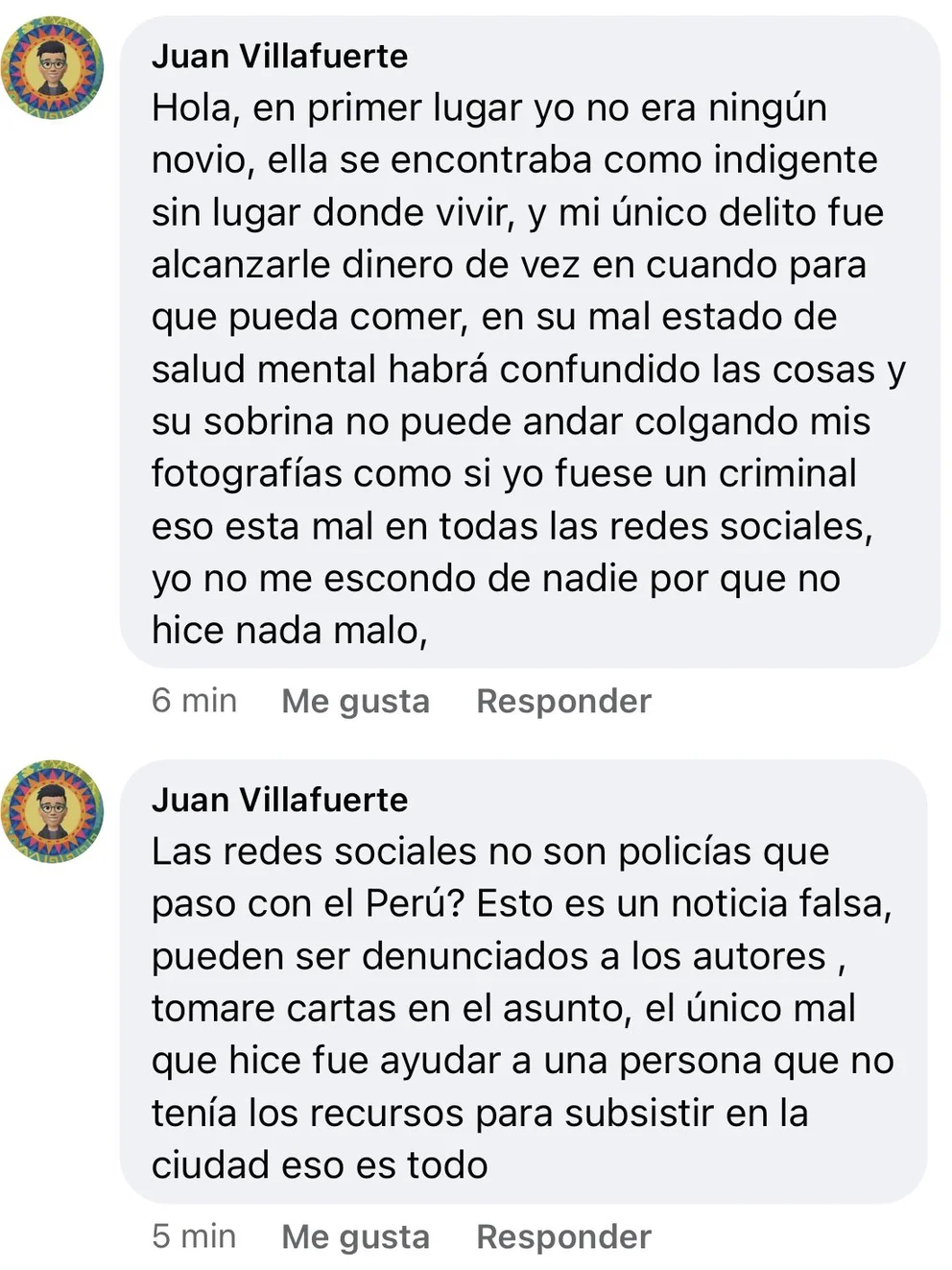
Task: Like the 6 min comment by Juan Villafuerte
Action: pyautogui.click(x=355, y=701)
